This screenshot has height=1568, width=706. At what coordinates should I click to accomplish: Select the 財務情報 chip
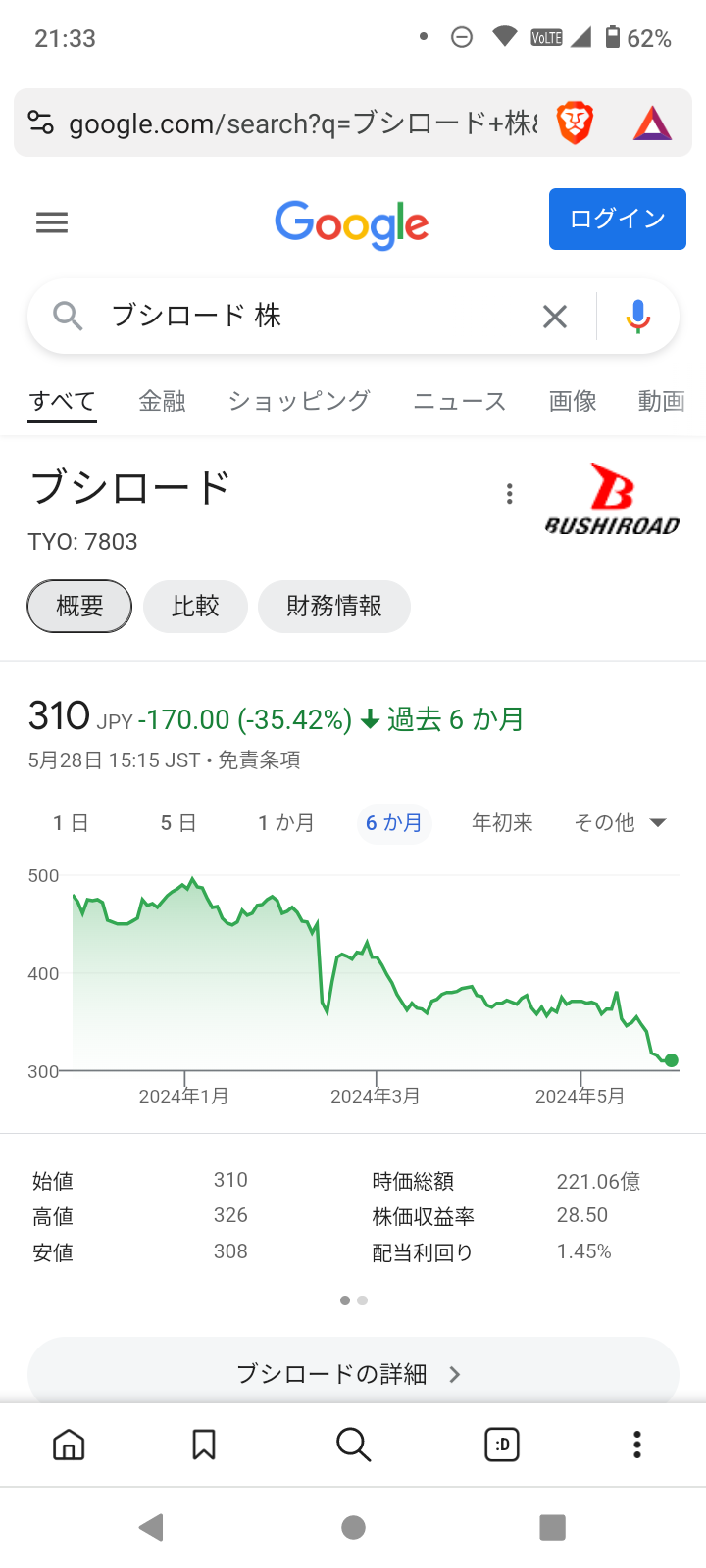[x=334, y=606]
